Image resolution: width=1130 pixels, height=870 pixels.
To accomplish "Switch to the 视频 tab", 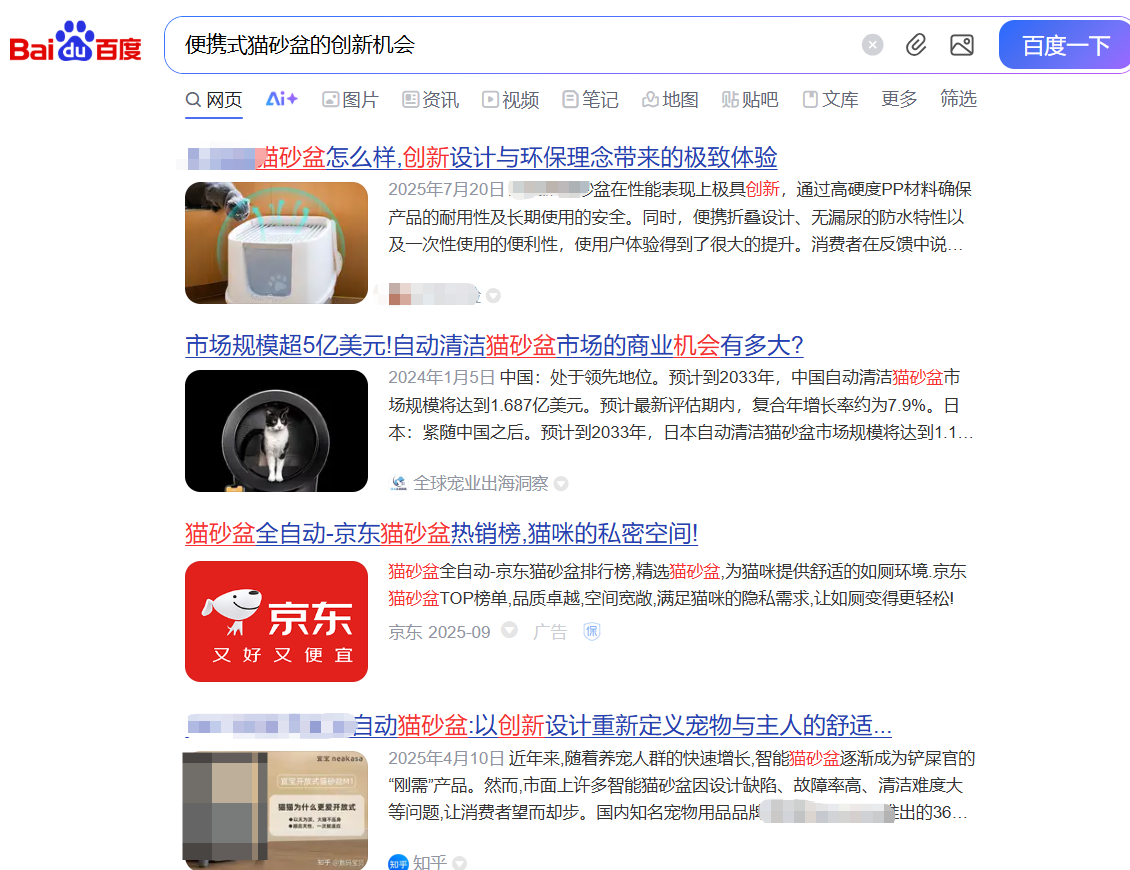I will click(510, 100).
